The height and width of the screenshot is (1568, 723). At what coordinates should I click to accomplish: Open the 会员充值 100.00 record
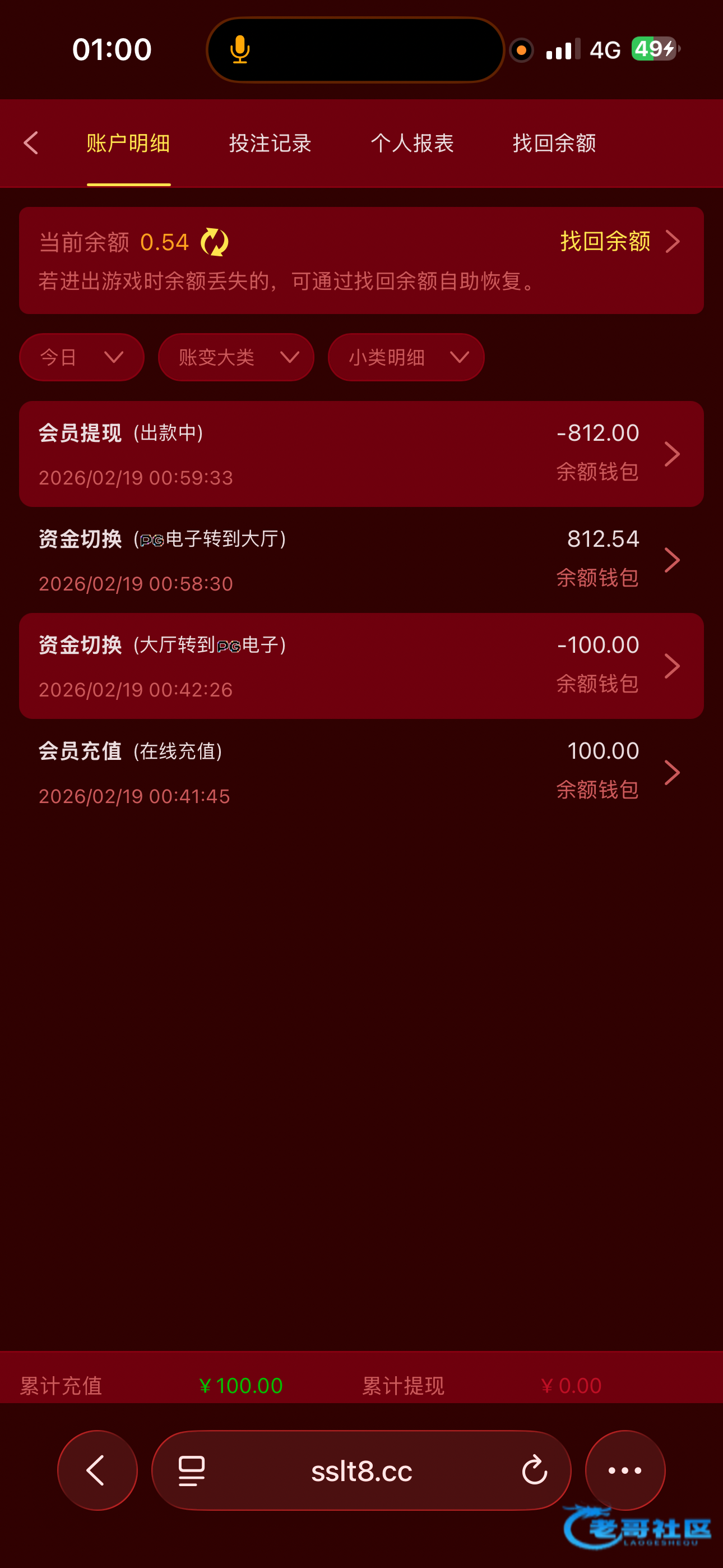click(x=361, y=772)
